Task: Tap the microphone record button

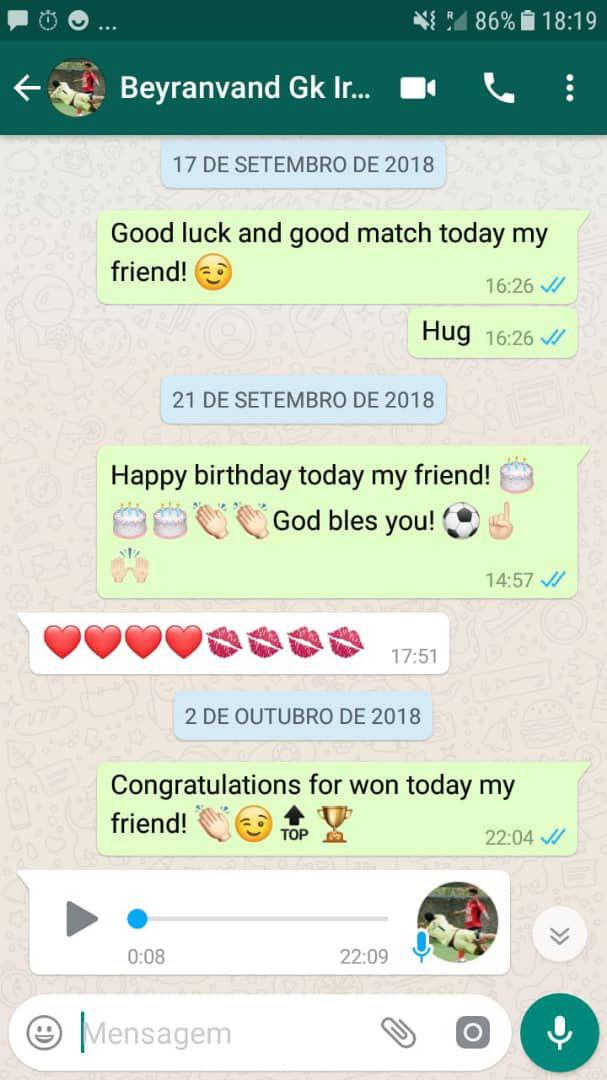Action: [x=559, y=1032]
